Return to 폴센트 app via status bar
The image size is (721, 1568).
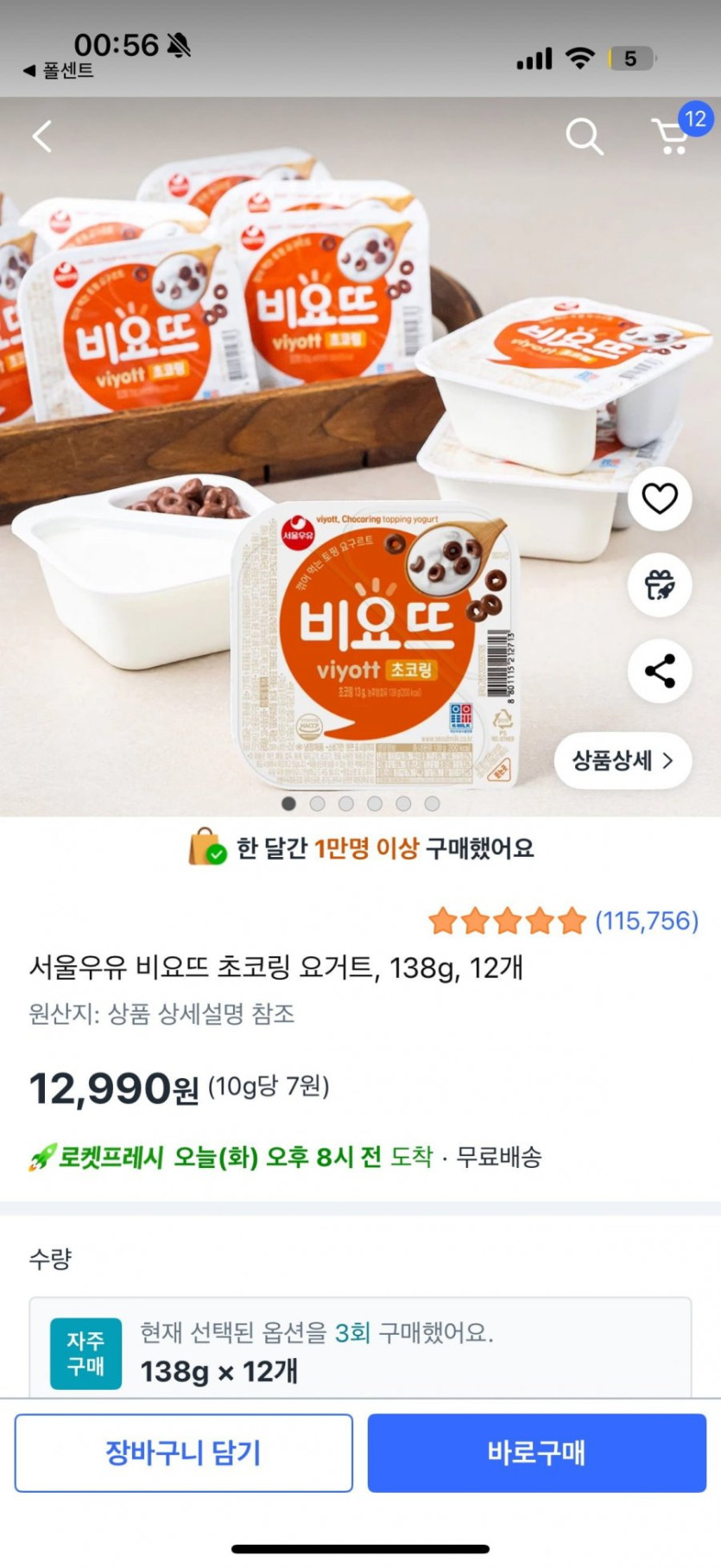click(x=59, y=71)
